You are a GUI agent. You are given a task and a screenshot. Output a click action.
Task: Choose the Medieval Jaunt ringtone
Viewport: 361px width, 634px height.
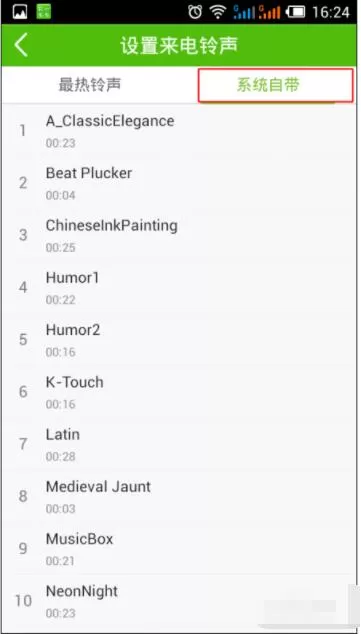[x=179, y=496]
